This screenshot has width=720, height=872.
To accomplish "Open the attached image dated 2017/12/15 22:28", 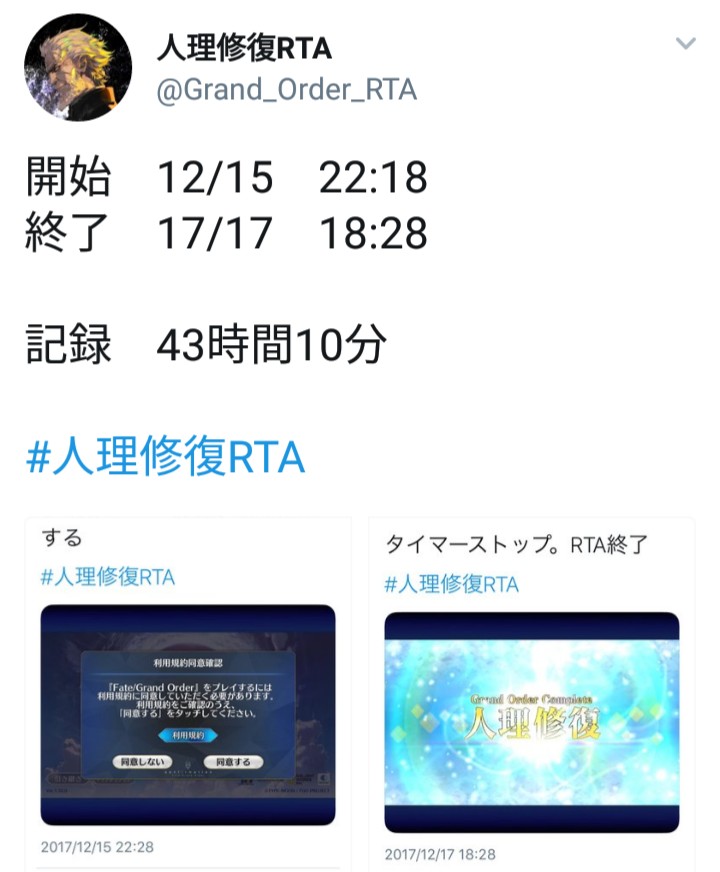I will [188, 714].
